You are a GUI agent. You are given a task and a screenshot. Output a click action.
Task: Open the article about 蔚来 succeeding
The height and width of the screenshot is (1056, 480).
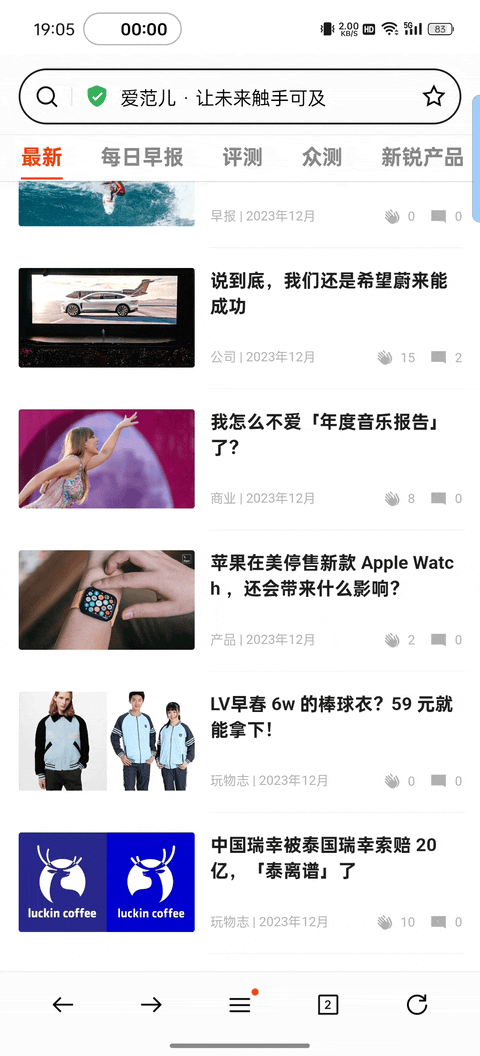pyautogui.click(x=329, y=294)
